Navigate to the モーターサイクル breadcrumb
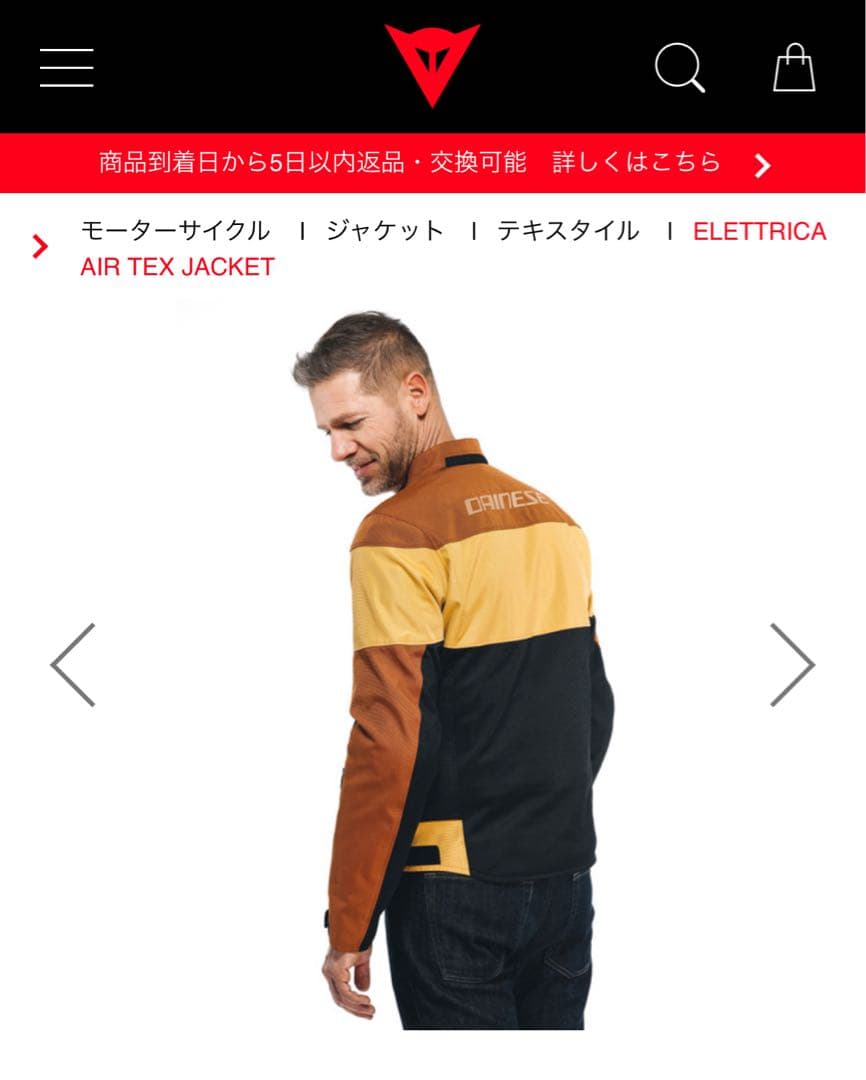This screenshot has height=1080, width=866. 174,230
